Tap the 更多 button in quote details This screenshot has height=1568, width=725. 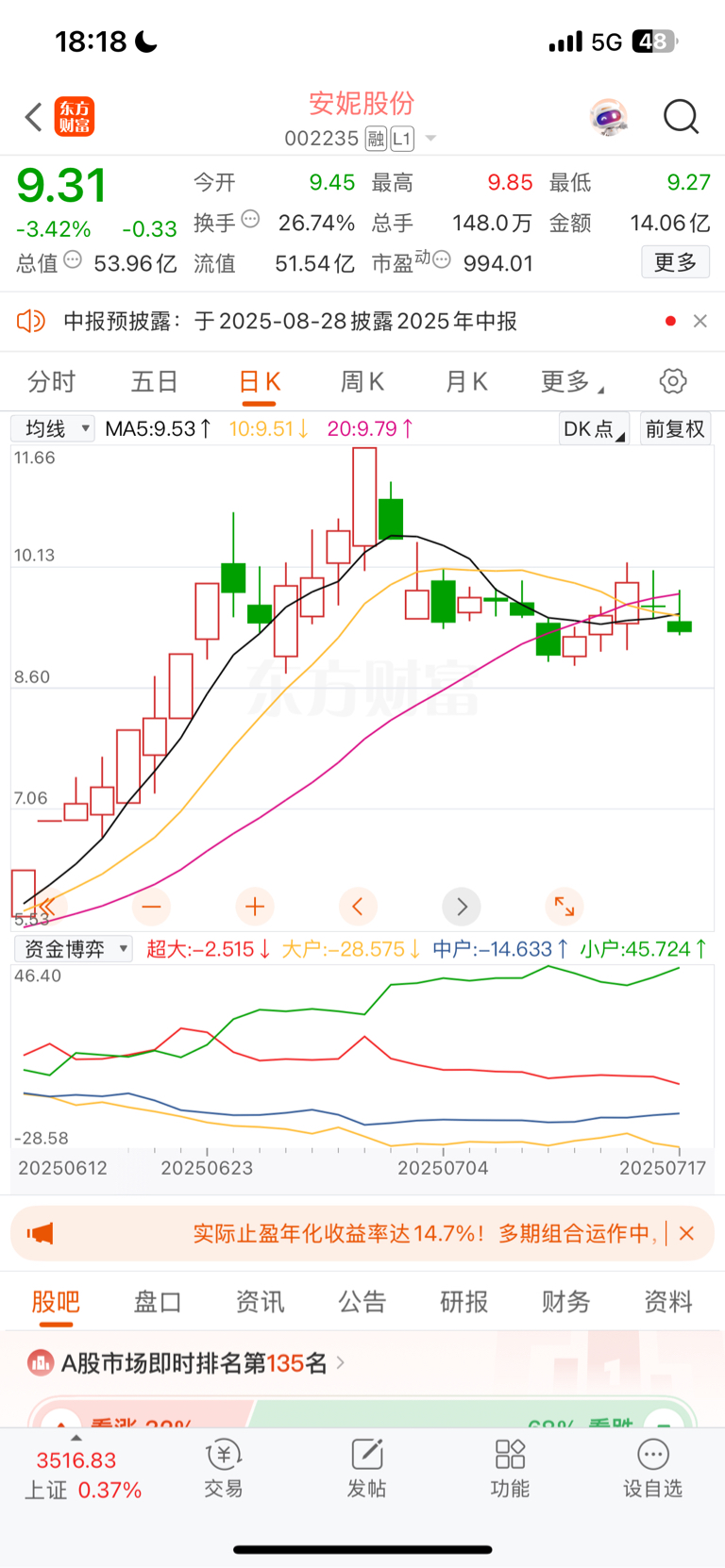(675, 262)
